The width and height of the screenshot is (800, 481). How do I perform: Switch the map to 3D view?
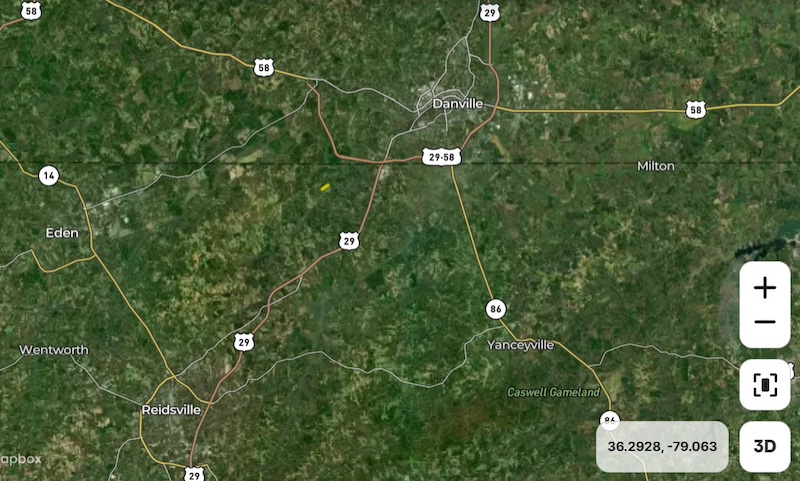pyautogui.click(x=765, y=446)
